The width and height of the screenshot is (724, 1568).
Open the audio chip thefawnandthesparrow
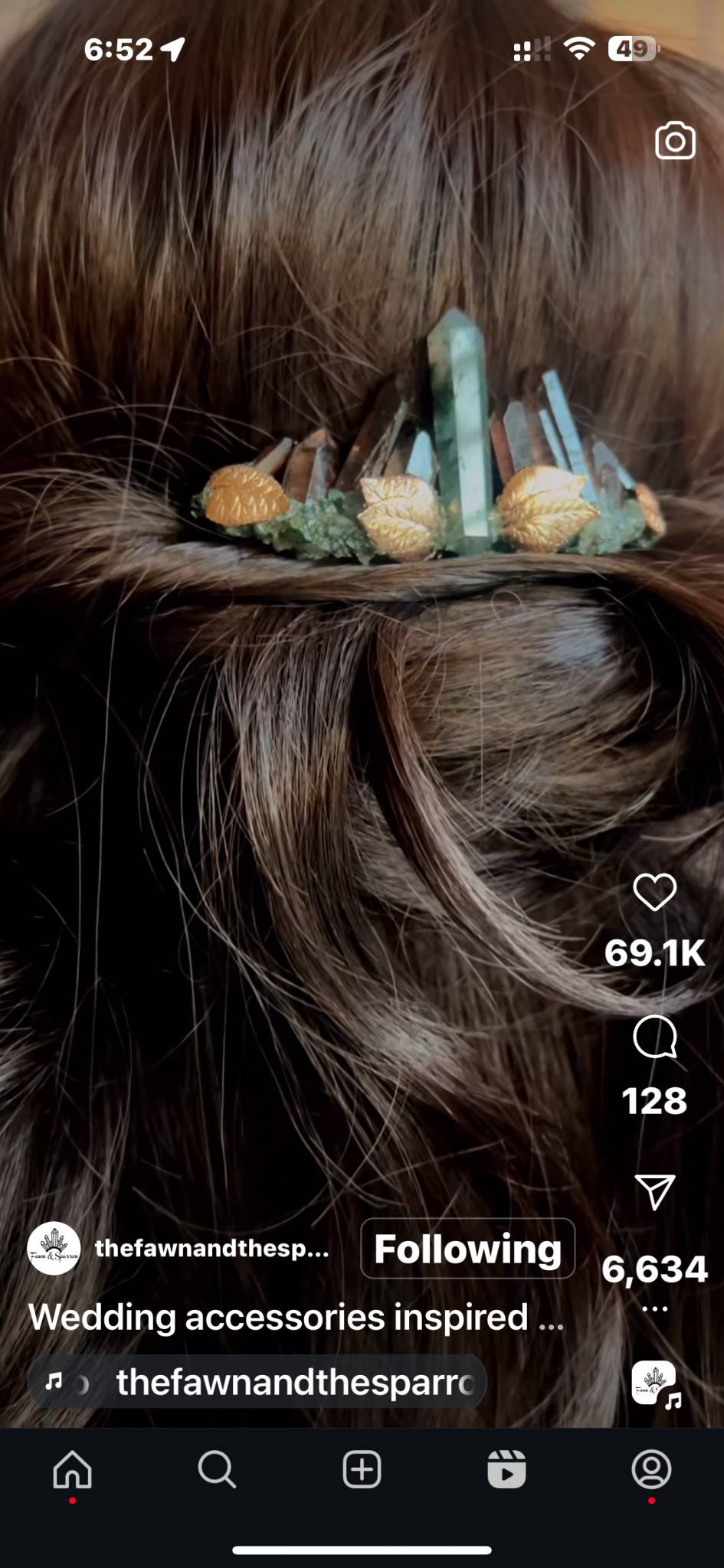click(257, 1382)
